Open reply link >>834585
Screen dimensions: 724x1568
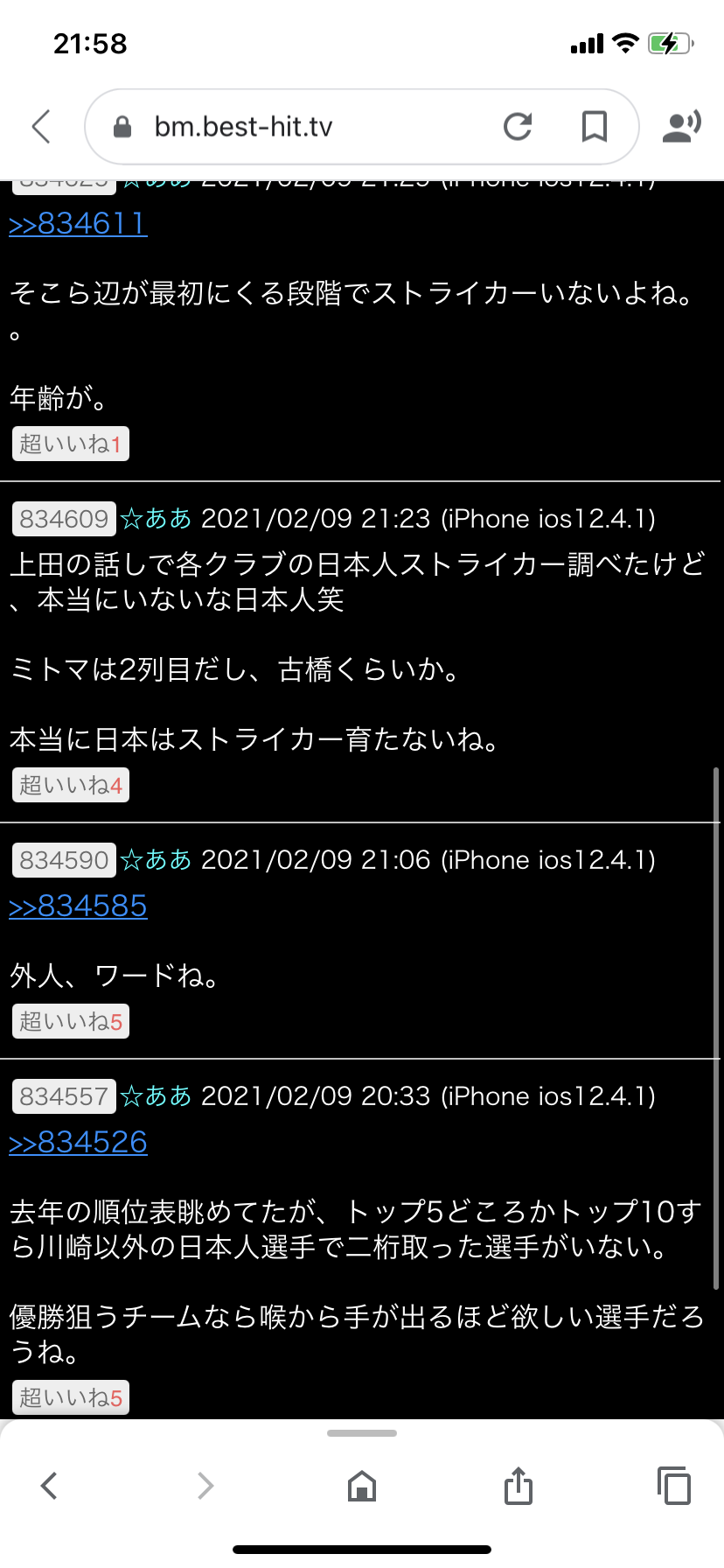[78, 906]
